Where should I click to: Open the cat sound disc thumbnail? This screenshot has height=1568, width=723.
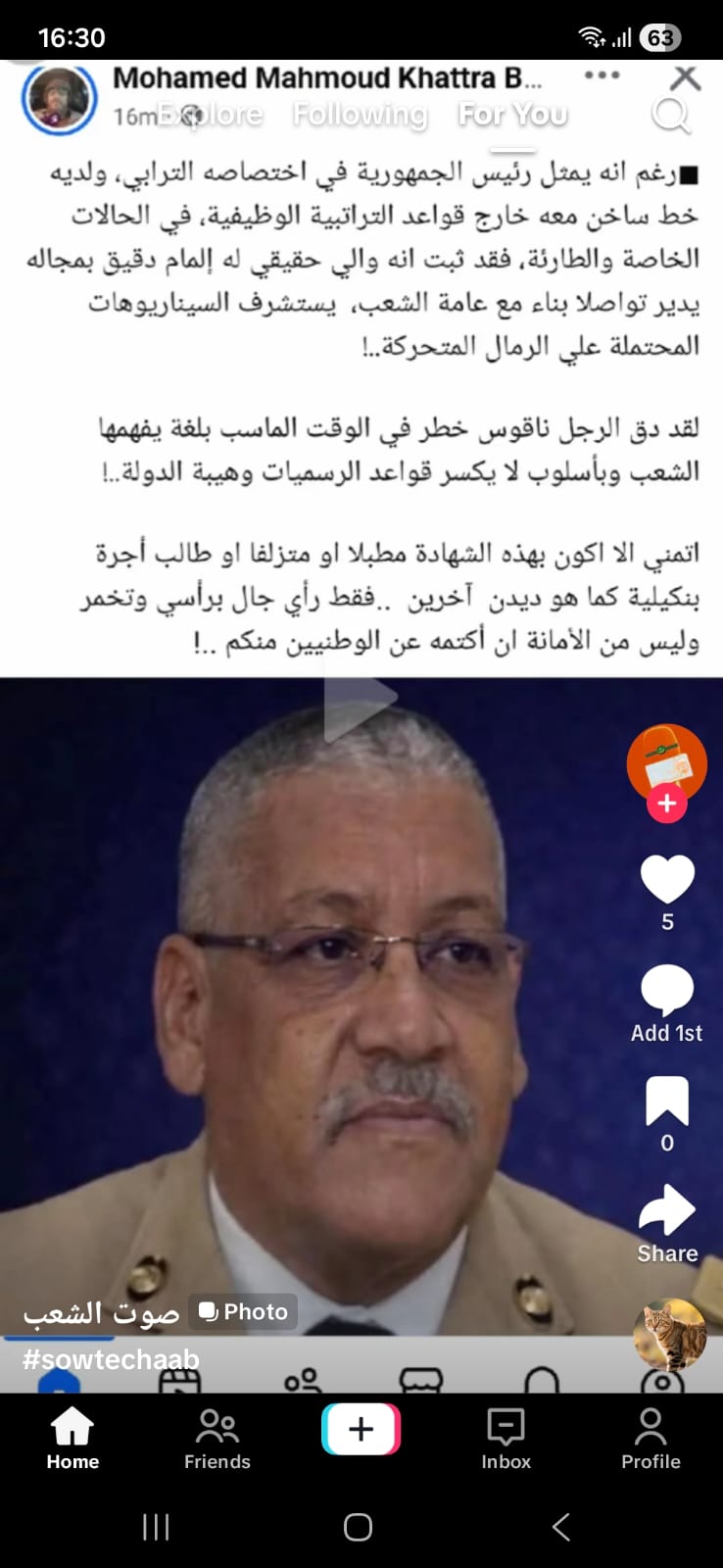coord(670,1336)
